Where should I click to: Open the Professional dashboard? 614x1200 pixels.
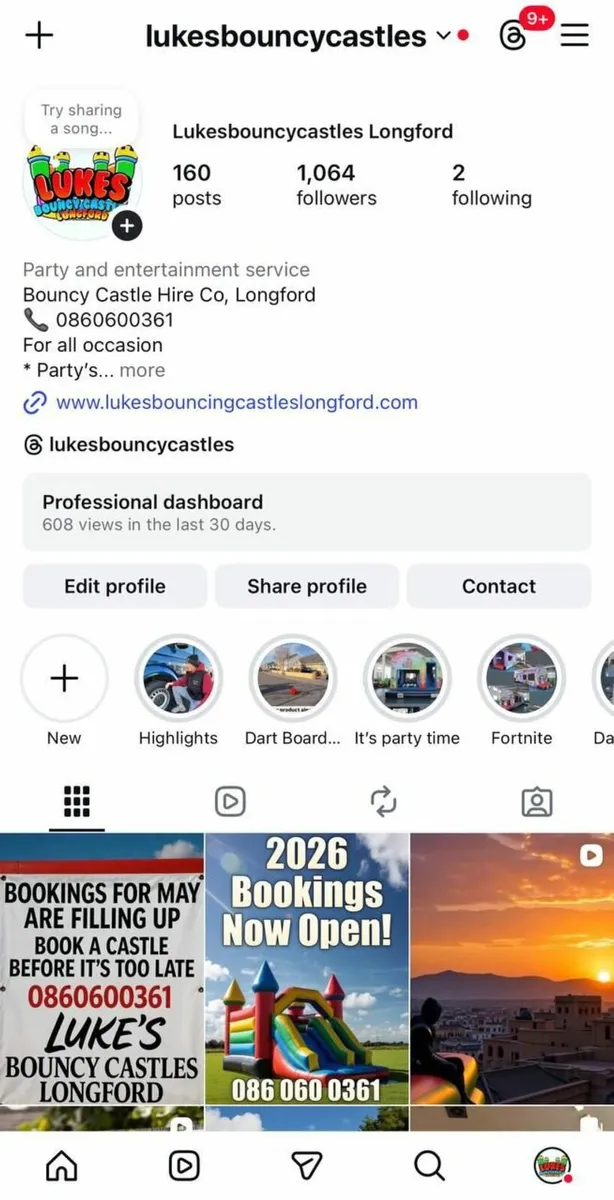(x=306, y=512)
